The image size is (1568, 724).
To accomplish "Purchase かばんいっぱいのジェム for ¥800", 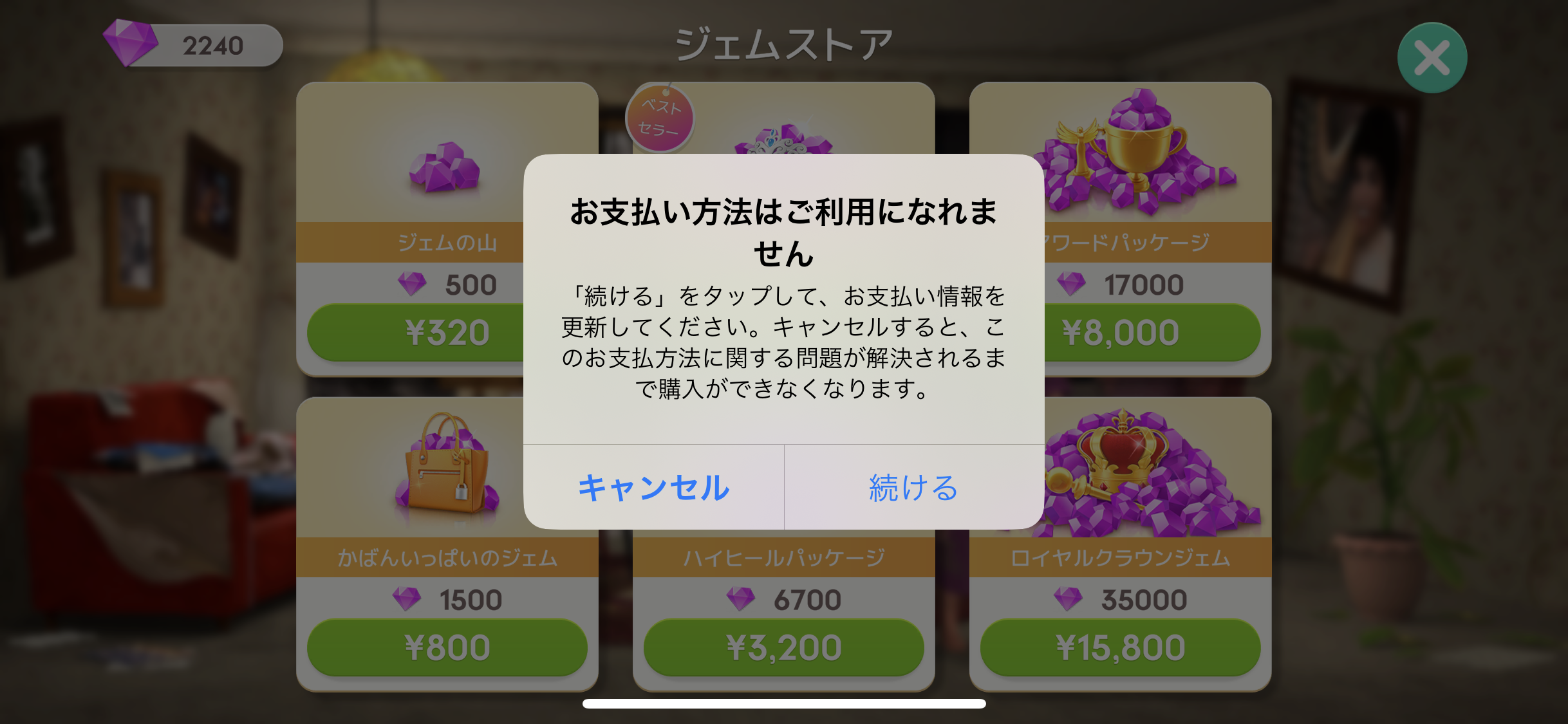I will 447,647.
